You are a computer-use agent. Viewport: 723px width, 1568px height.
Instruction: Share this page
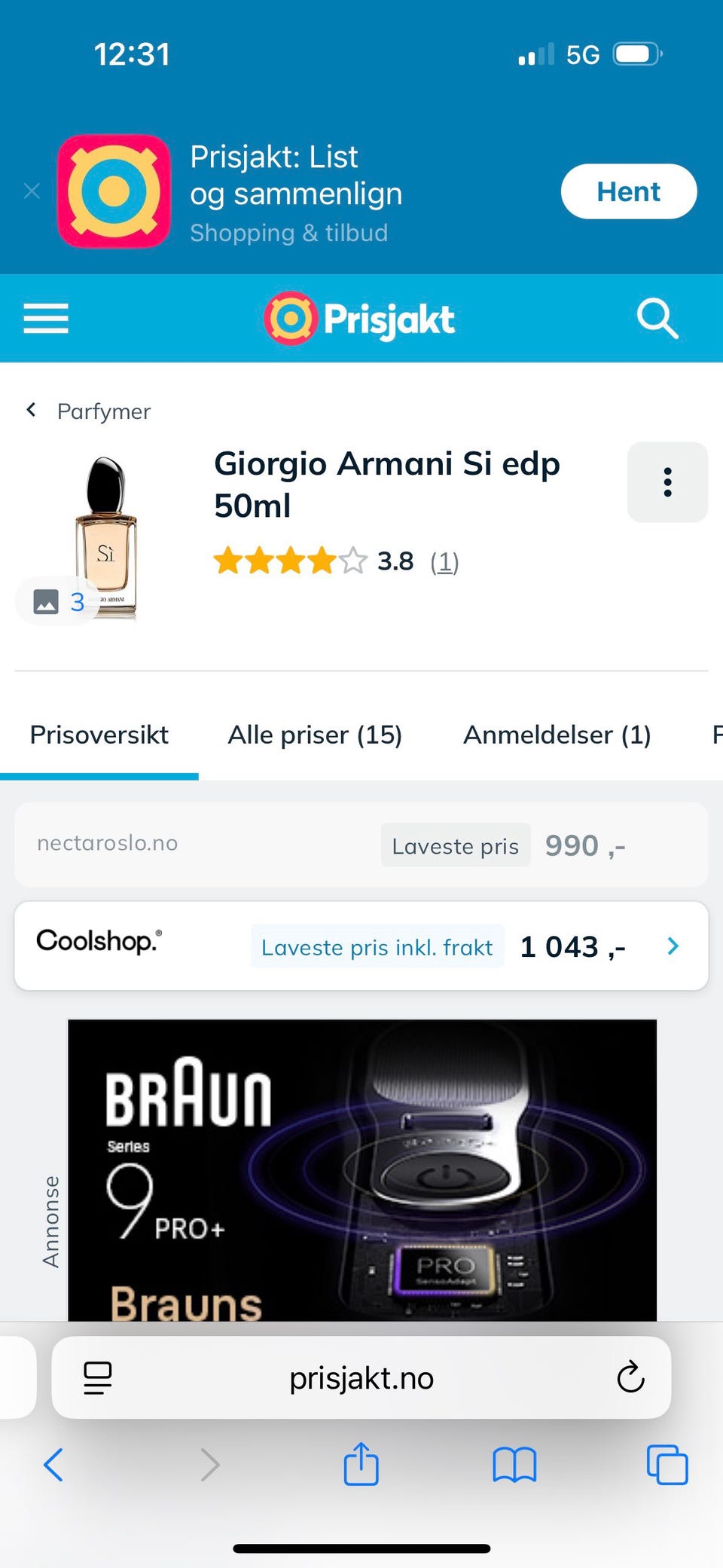361,1464
